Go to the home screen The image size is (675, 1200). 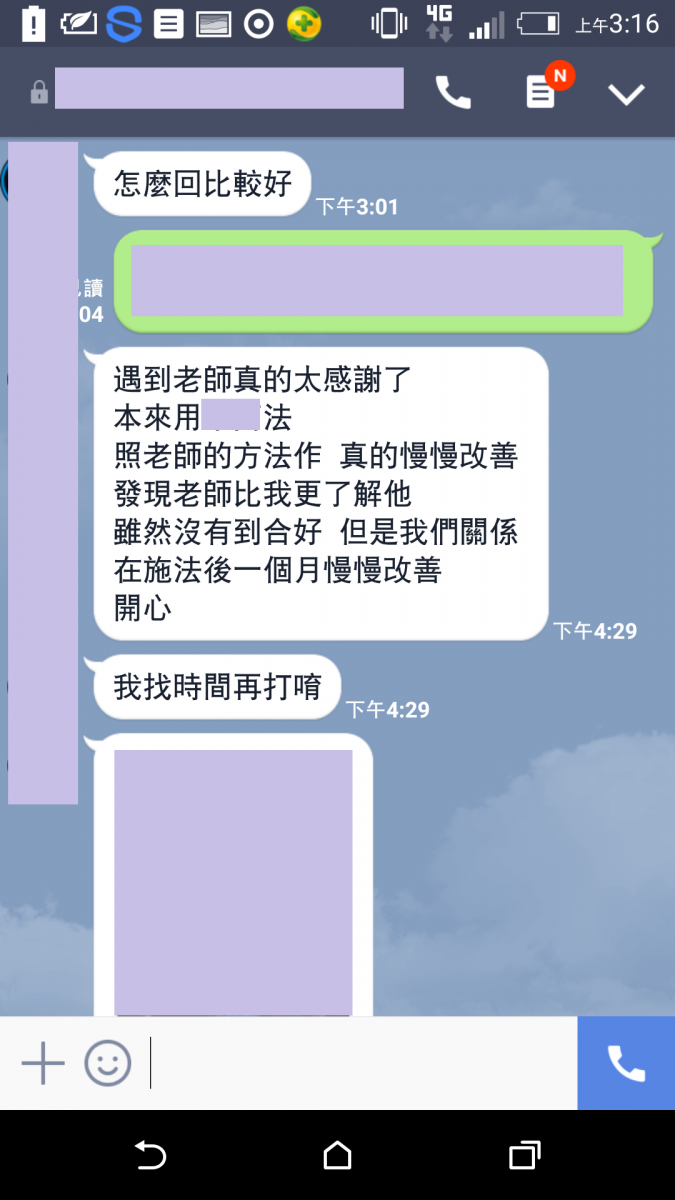[338, 1156]
